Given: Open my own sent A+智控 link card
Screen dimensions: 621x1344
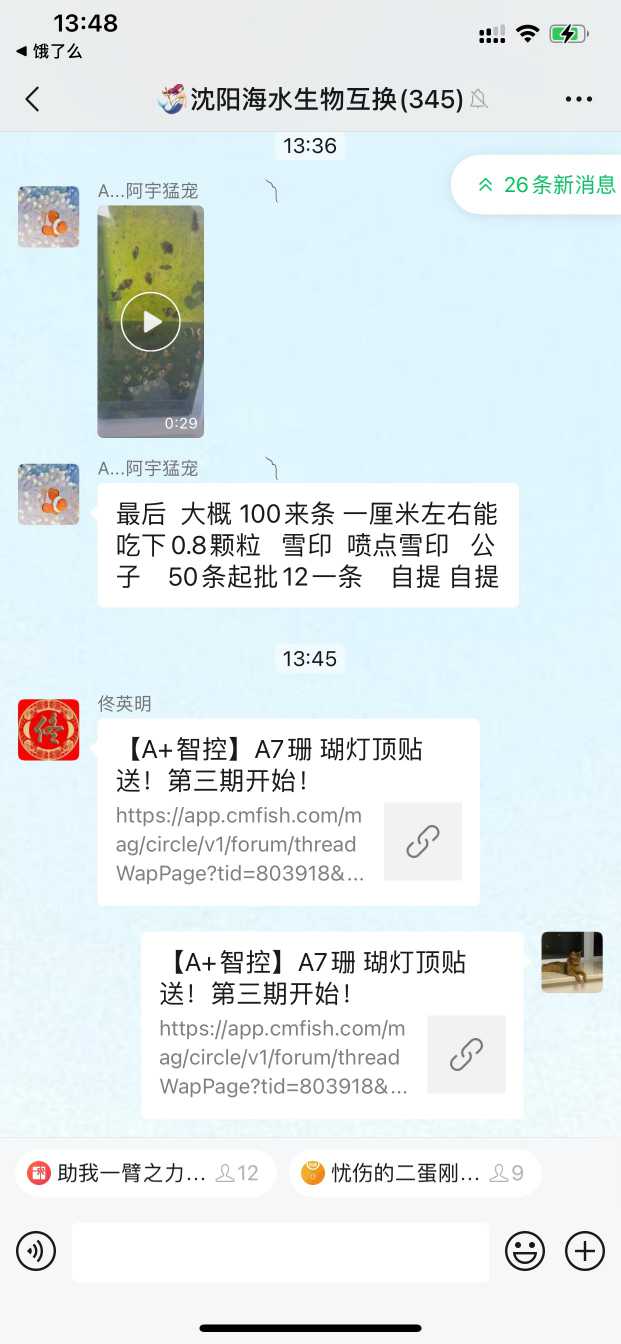Looking at the screenshot, I should (x=332, y=1025).
